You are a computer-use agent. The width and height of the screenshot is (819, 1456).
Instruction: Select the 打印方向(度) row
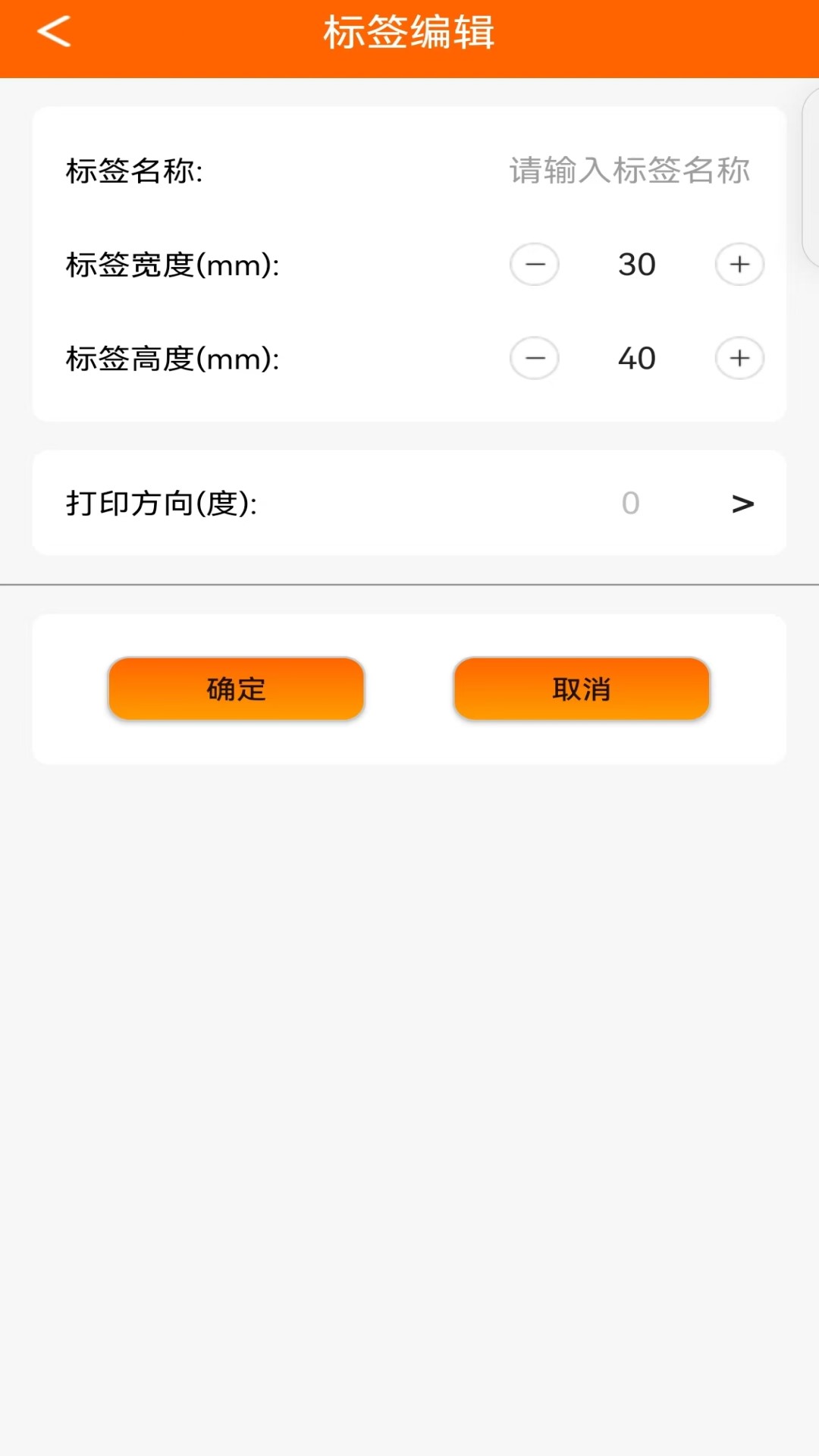(409, 503)
